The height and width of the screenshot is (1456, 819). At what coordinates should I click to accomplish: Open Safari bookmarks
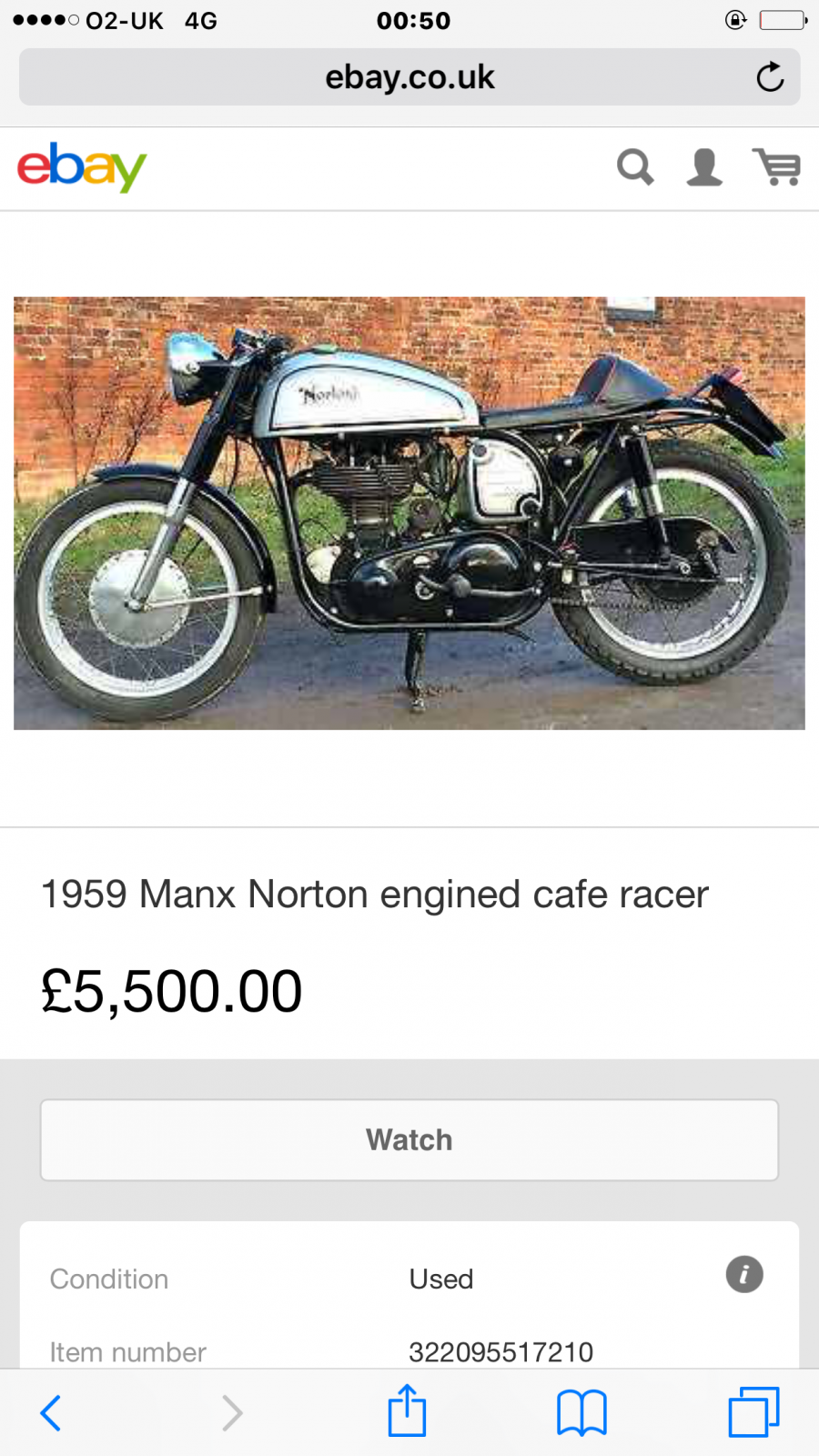tap(581, 1413)
